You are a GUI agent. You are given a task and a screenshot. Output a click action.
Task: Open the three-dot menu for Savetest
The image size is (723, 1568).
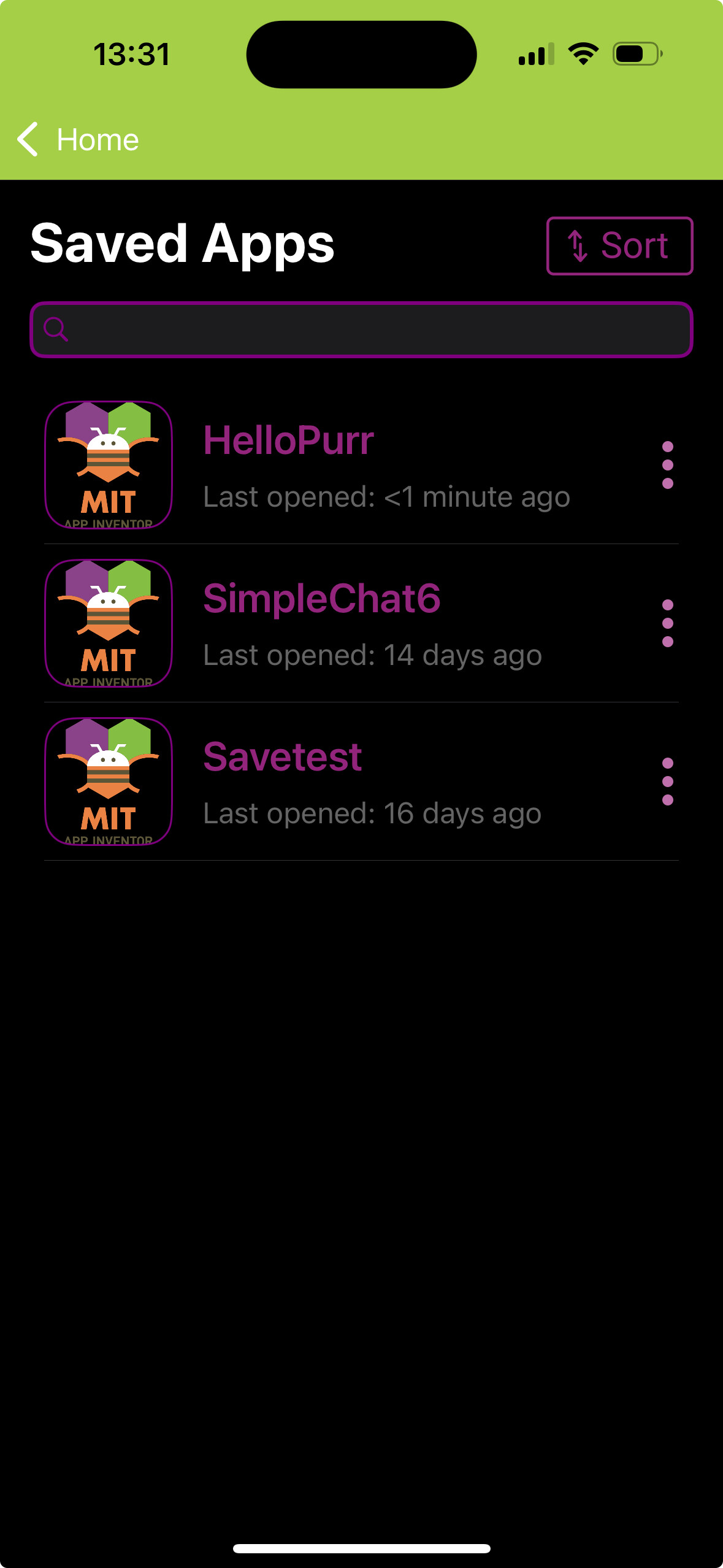(668, 782)
